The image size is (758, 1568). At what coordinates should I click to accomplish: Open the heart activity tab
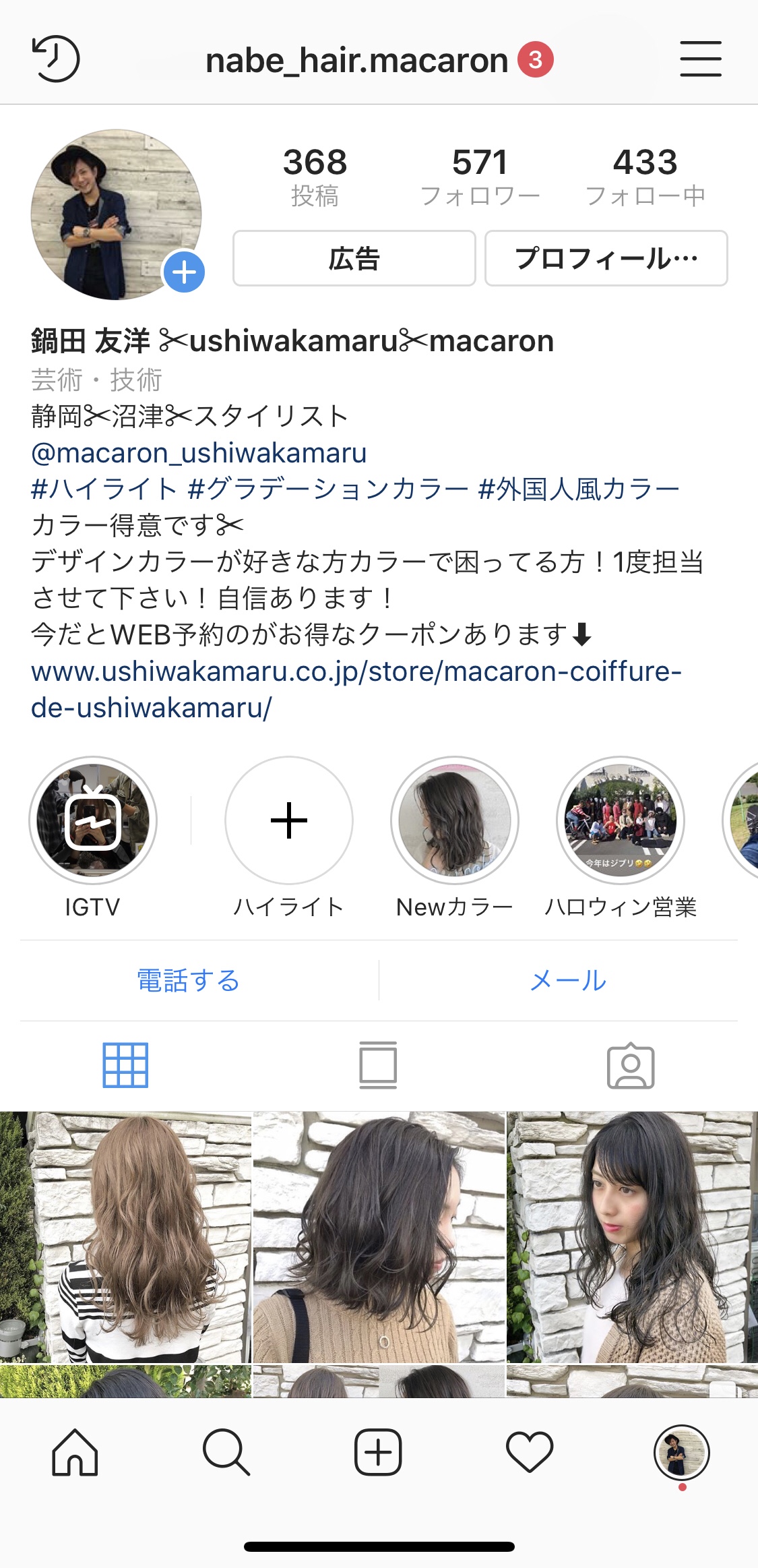point(530,1452)
